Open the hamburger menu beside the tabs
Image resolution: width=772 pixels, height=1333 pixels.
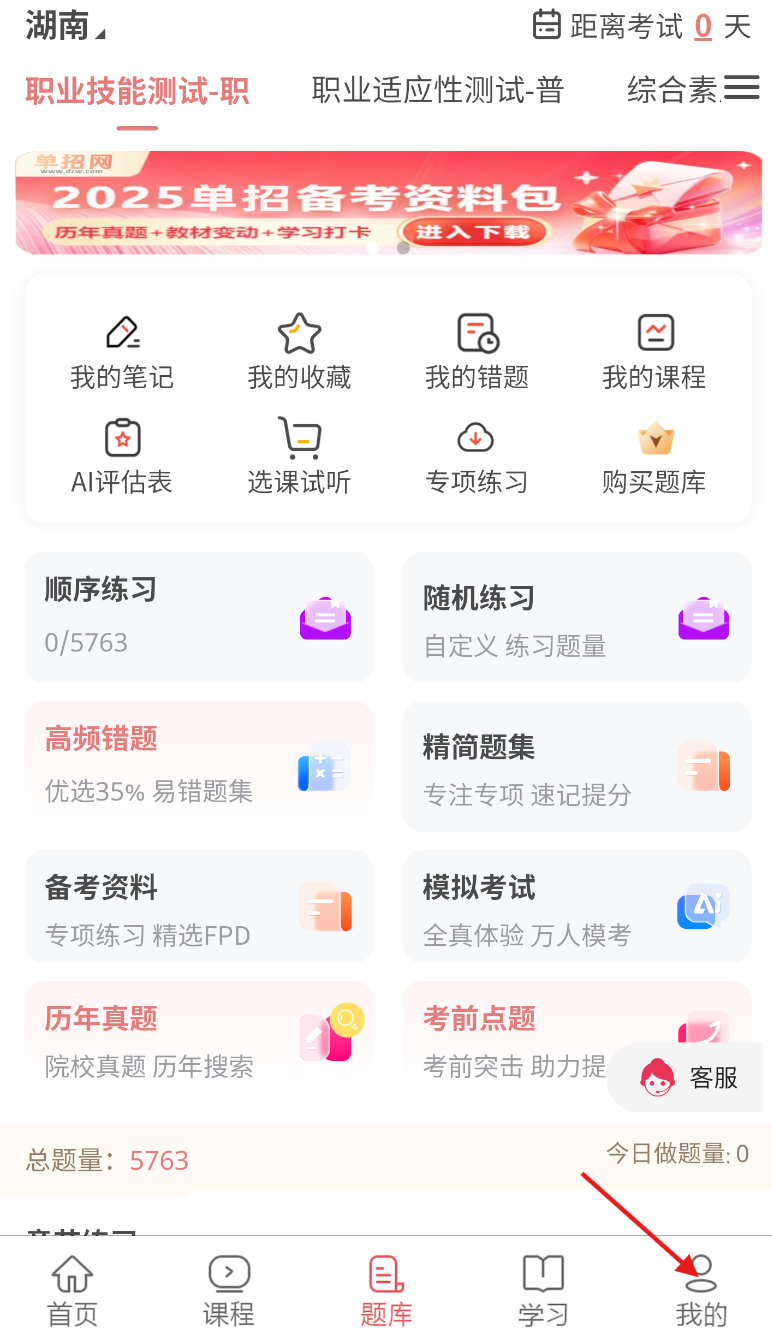[741, 88]
